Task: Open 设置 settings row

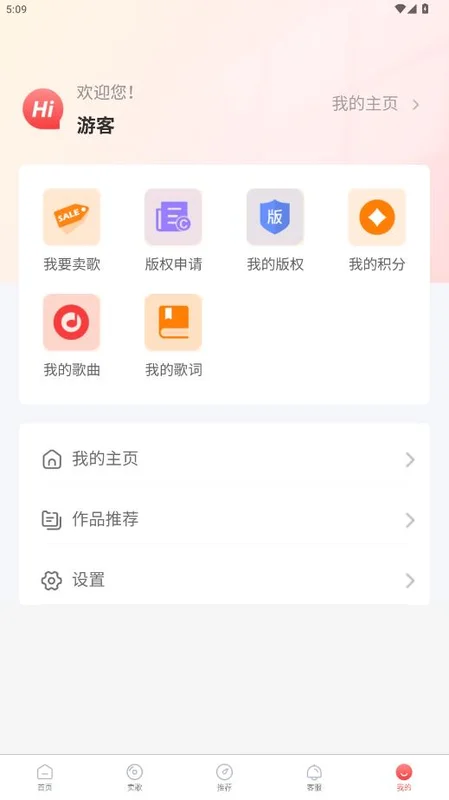Action: pyautogui.click(x=224, y=580)
